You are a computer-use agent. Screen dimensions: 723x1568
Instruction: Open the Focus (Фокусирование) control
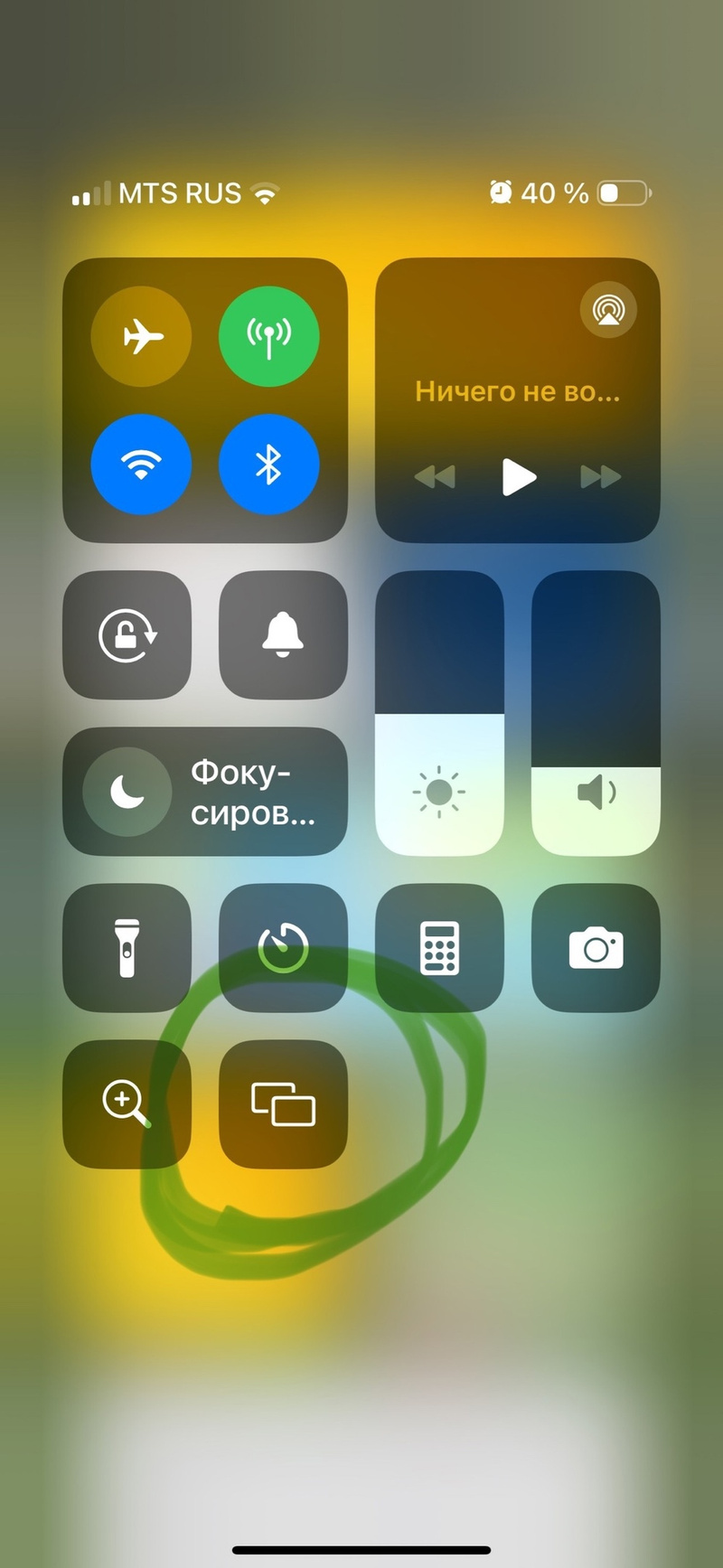coord(205,792)
